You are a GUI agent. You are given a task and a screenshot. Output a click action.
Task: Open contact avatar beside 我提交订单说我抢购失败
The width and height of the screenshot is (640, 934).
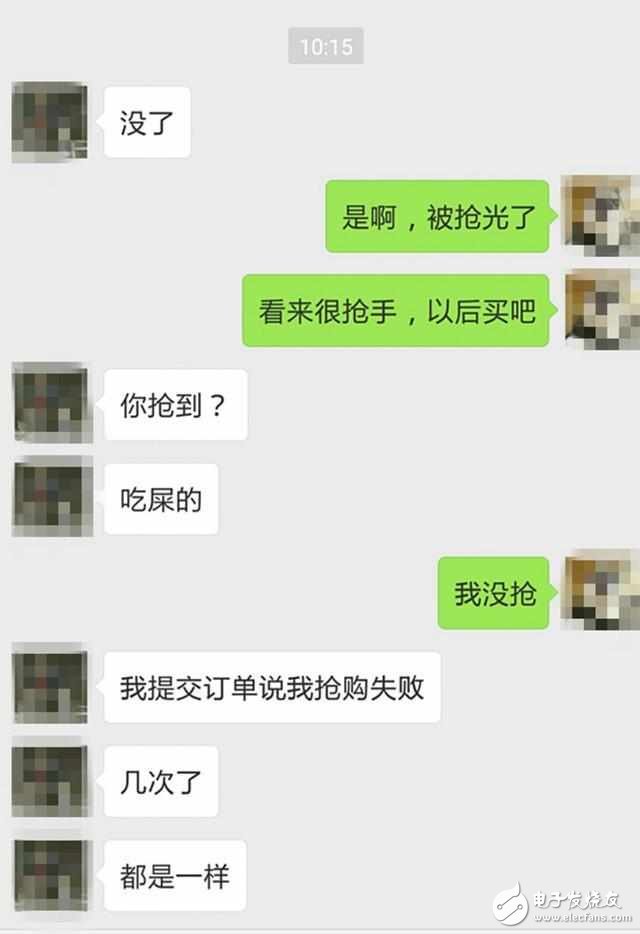point(51,685)
